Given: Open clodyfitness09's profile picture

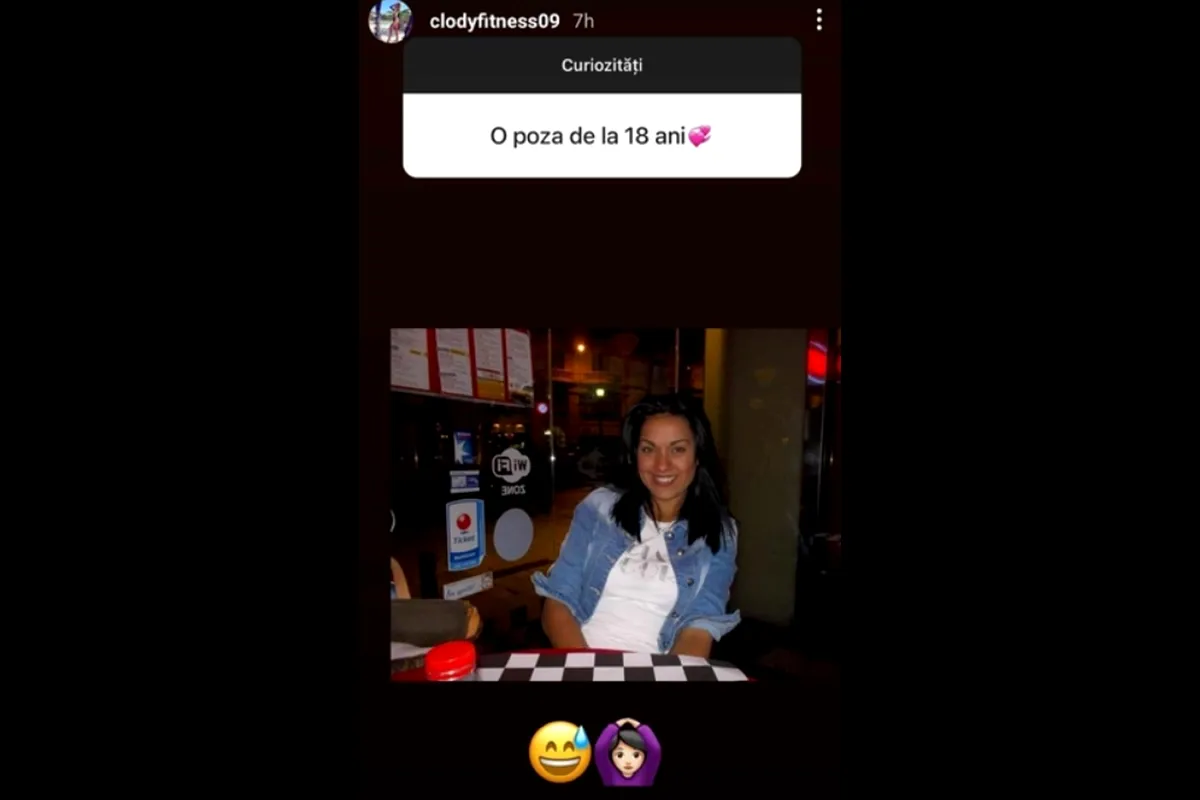Looking at the screenshot, I should (390, 20).
